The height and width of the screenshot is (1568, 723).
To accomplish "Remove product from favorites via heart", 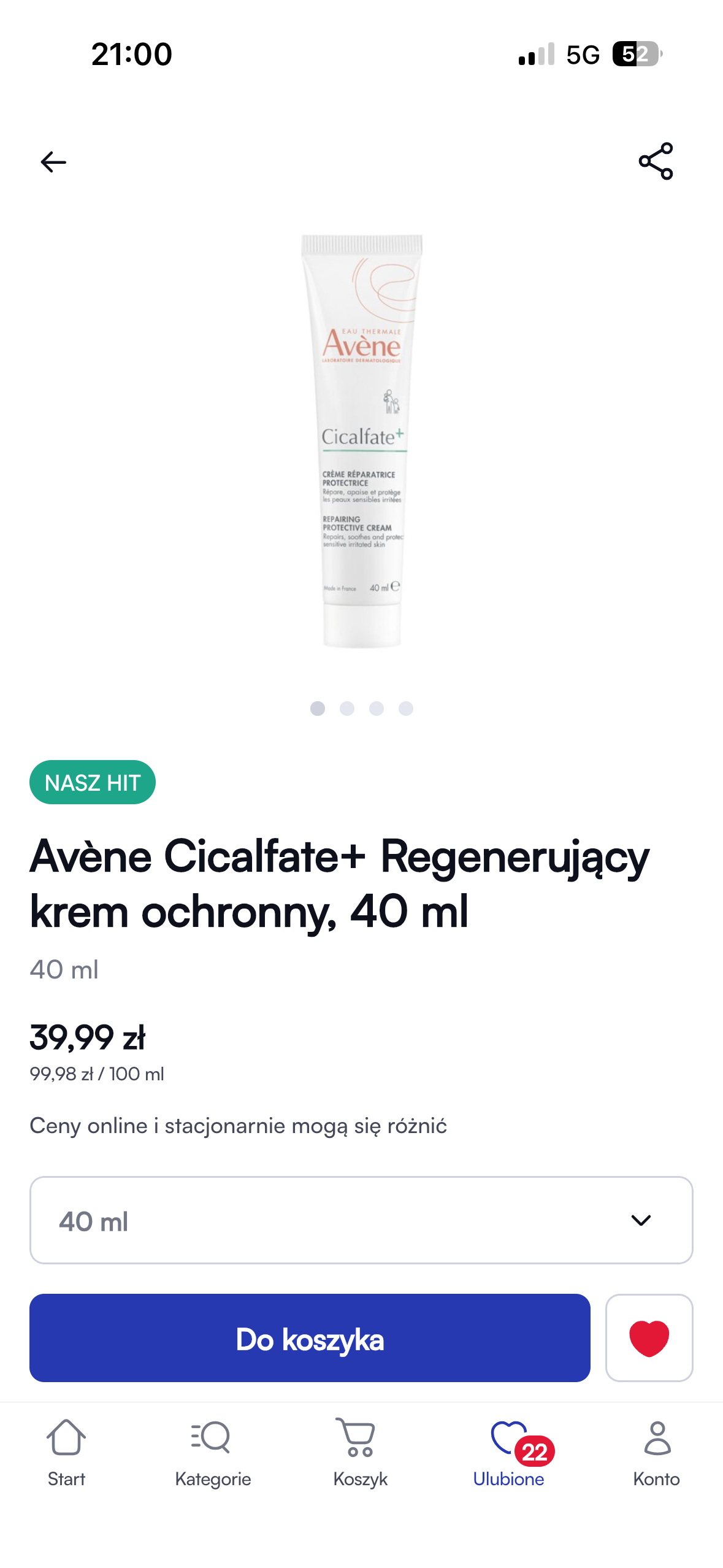I will tap(649, 1338).
